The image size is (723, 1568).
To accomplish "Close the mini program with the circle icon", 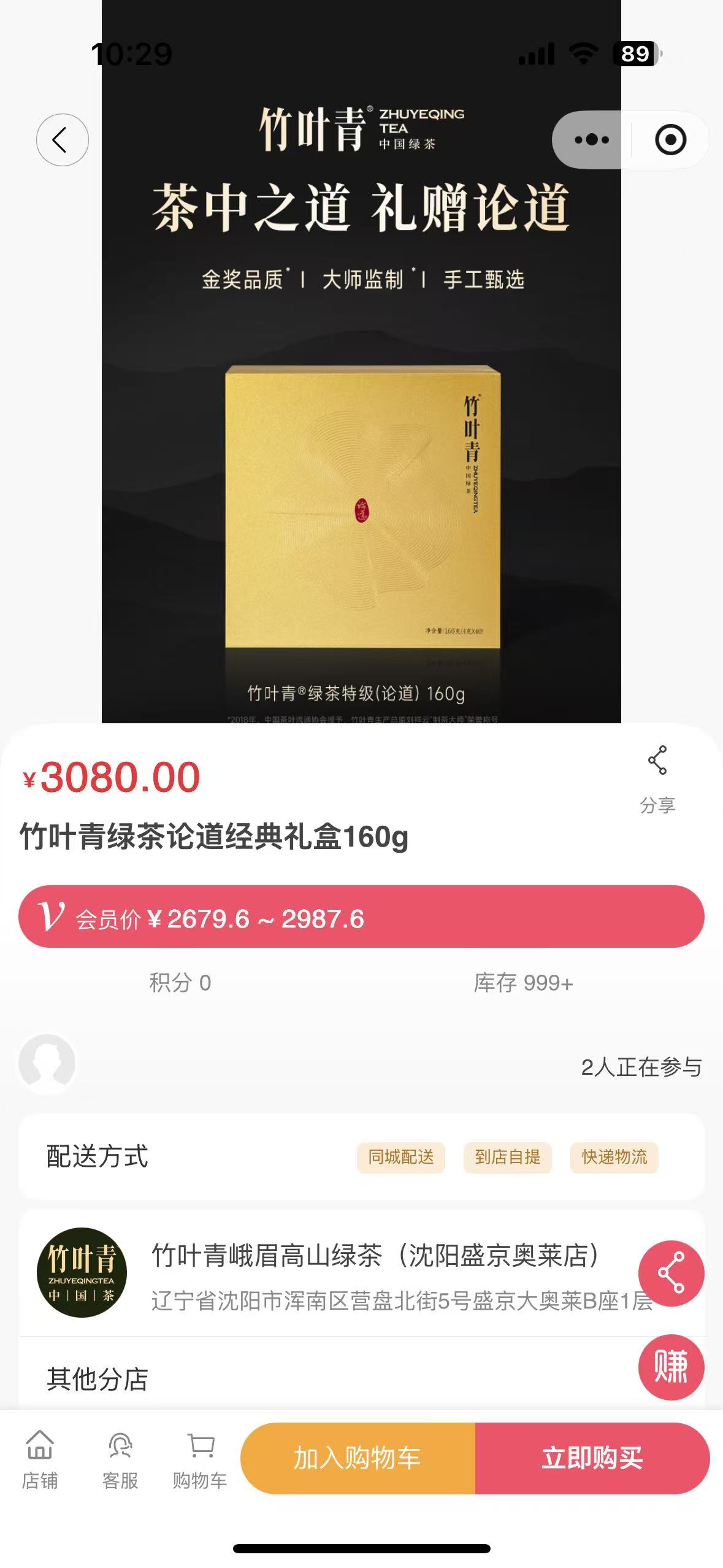I will click(x=670, y=140).
